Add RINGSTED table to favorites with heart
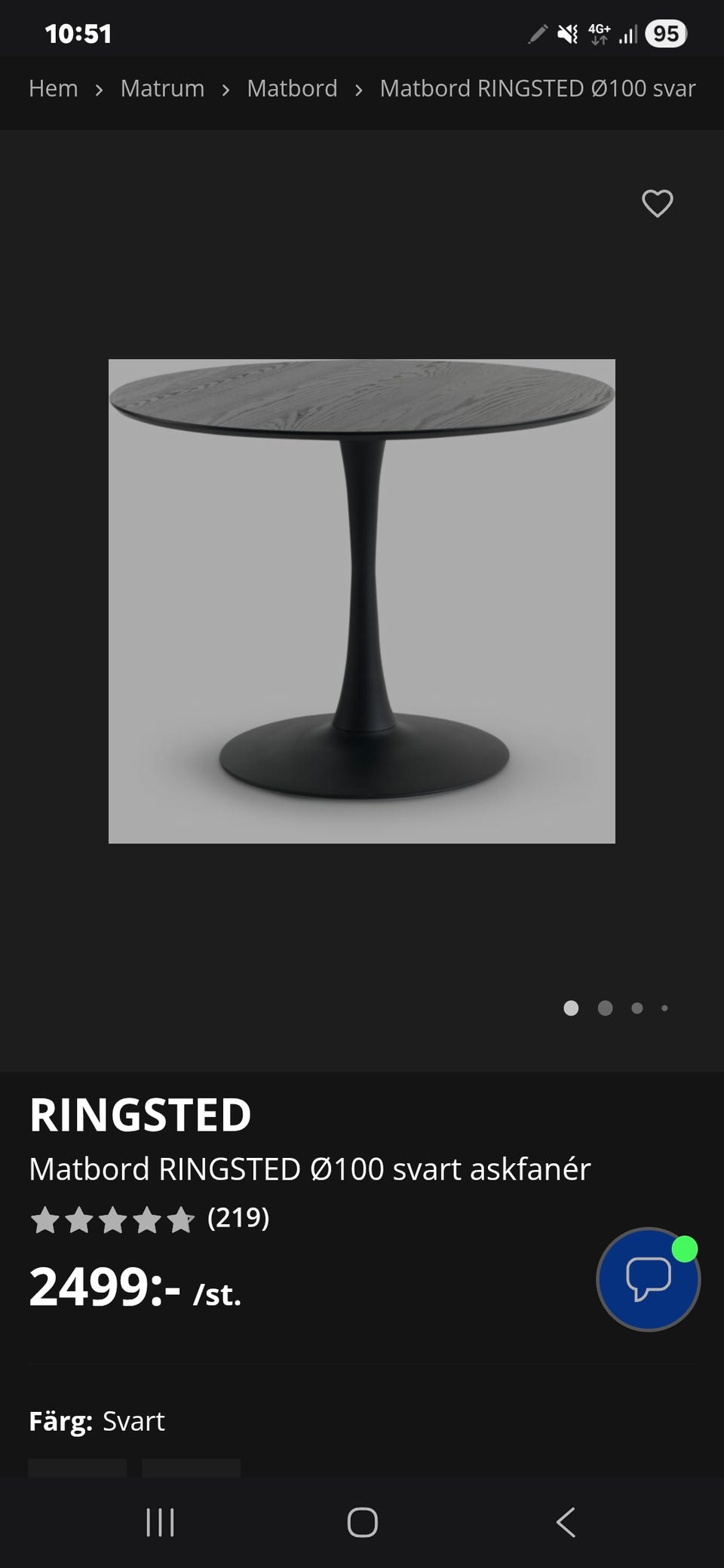724x1568 pixels. pos(657,204)
